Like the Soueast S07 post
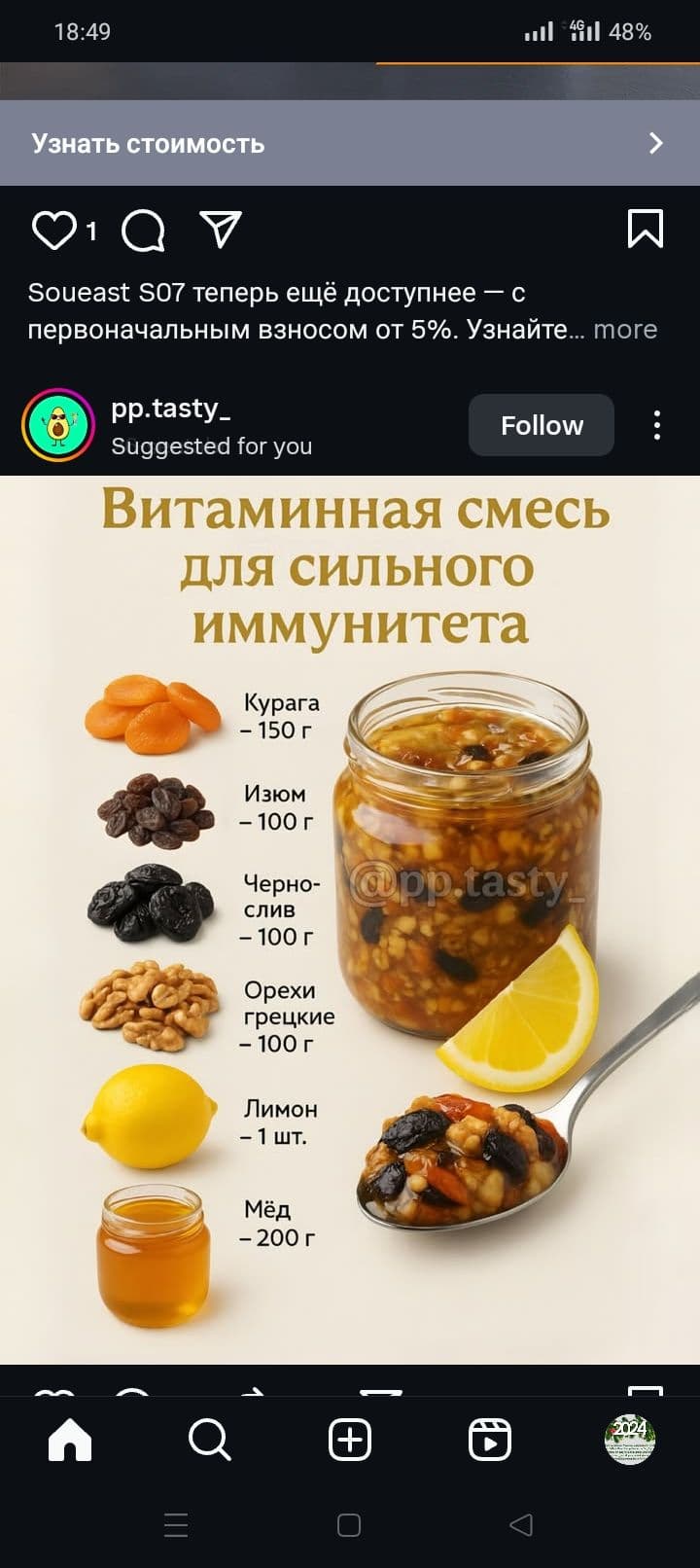The height and width of the screenshot is (1568, 700). 53,231
